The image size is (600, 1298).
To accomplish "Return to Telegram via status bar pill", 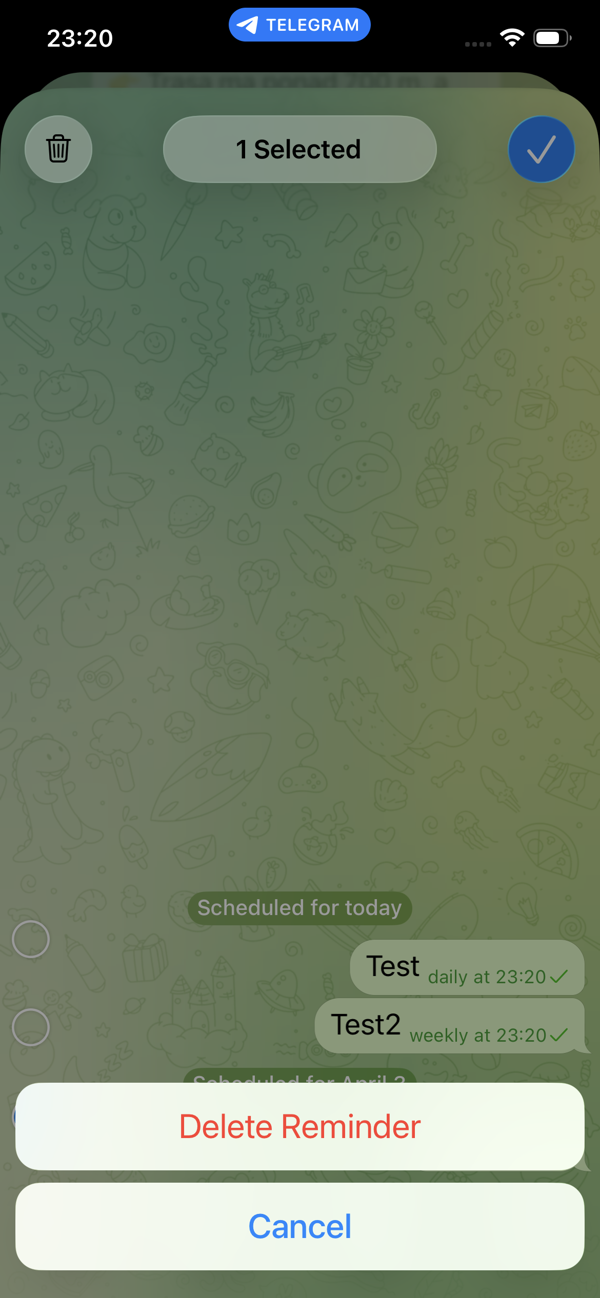I will [x=299, y=25].
